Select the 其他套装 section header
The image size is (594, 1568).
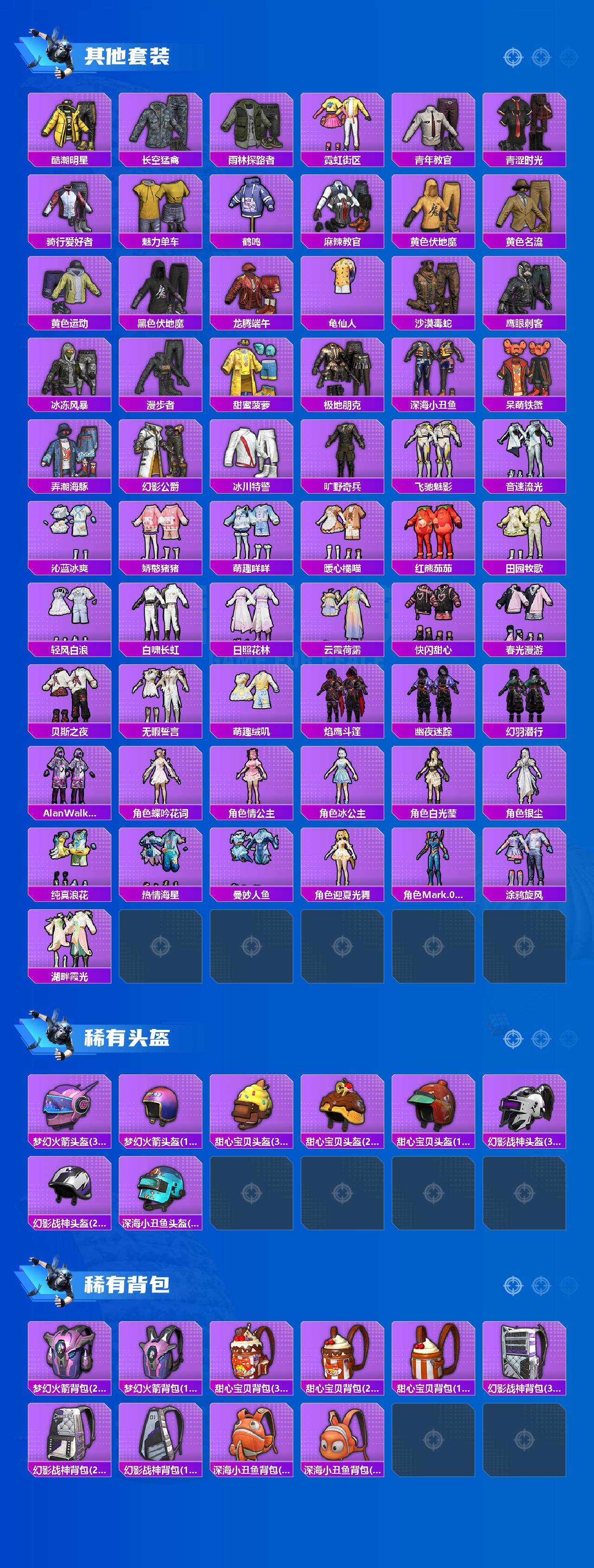[x=128, y=55]
